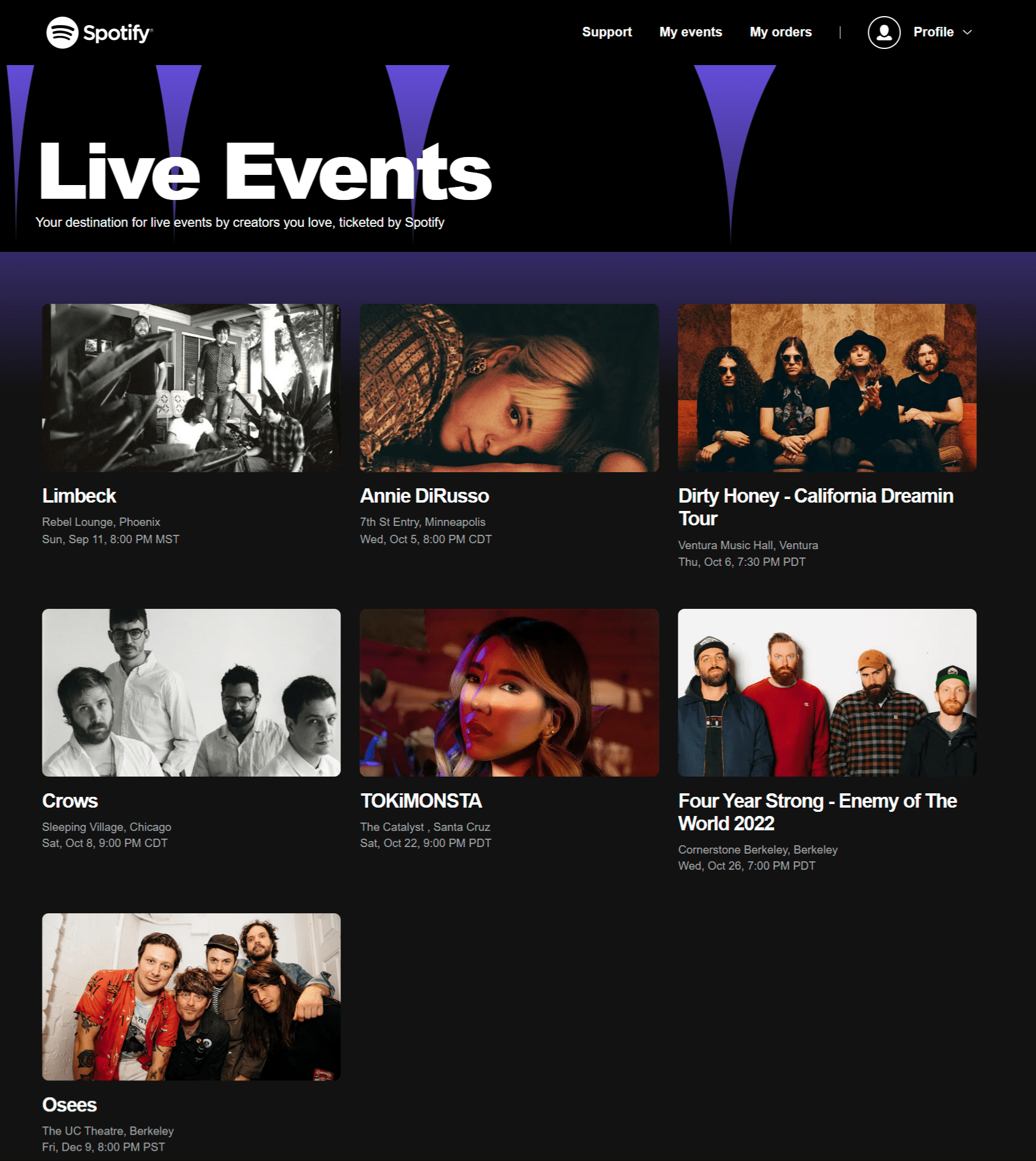Select the Limbeck event title

pos(79,495)
